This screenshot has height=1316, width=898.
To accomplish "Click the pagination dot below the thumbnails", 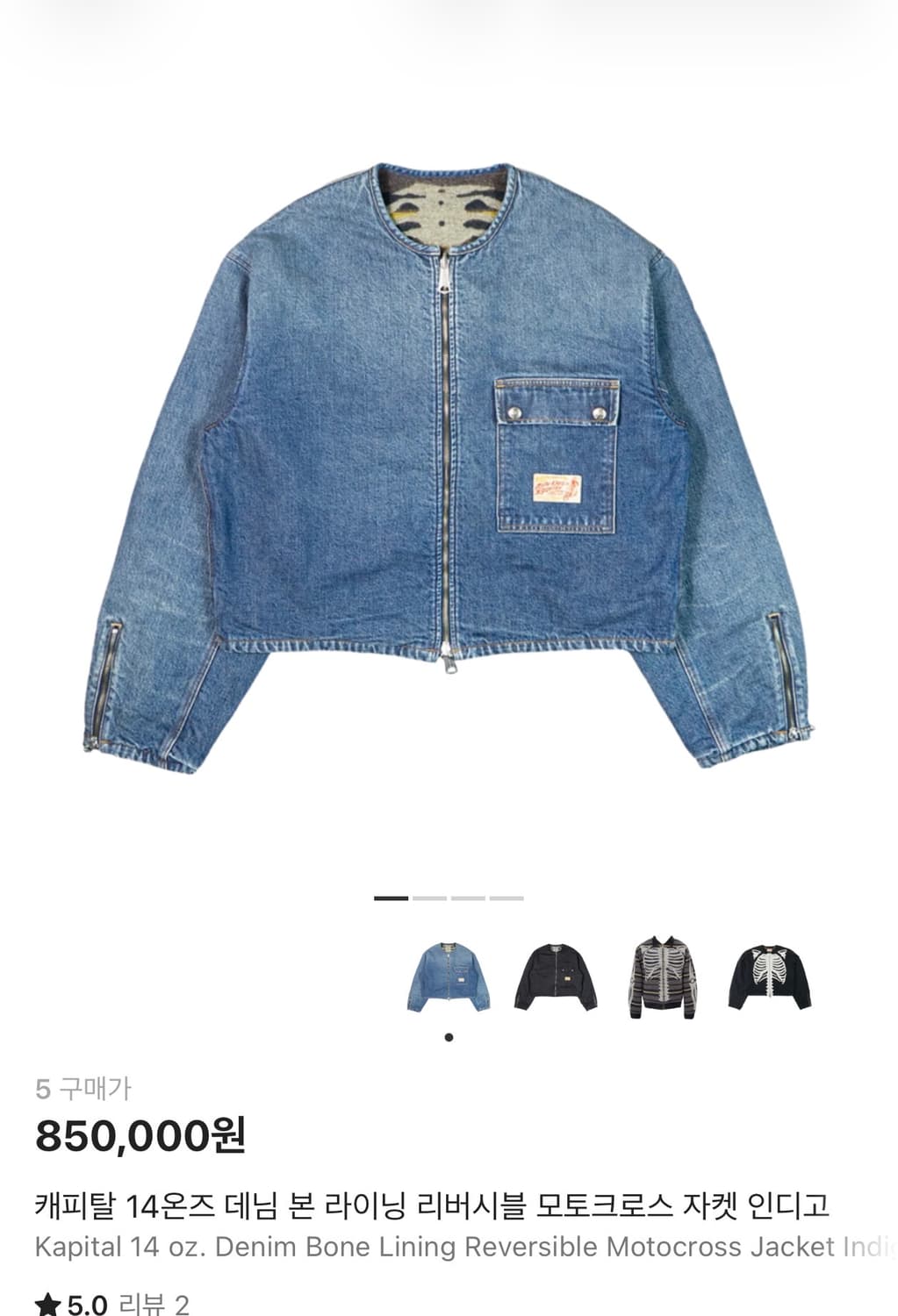I will [448, 1038].
